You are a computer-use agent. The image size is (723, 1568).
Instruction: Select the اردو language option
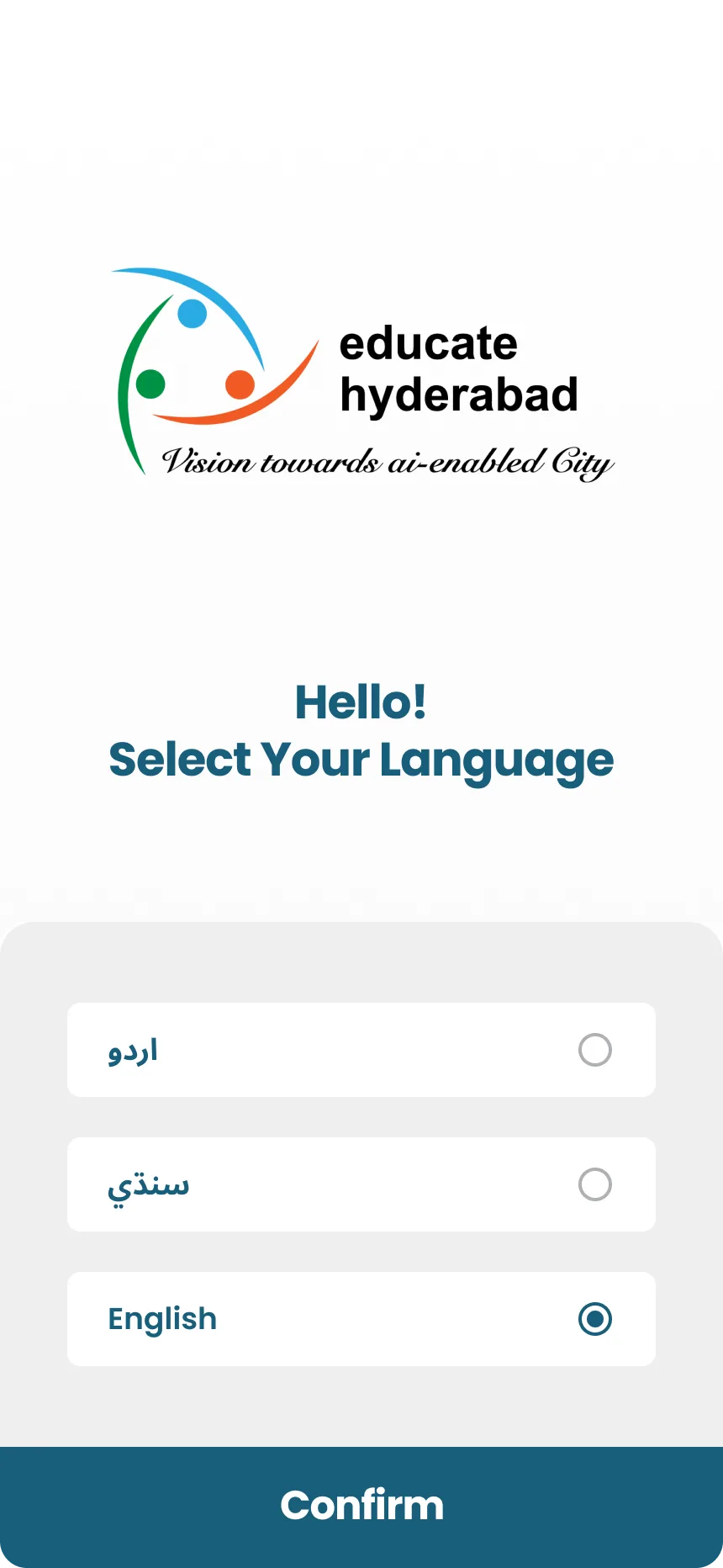(361, 1050)
